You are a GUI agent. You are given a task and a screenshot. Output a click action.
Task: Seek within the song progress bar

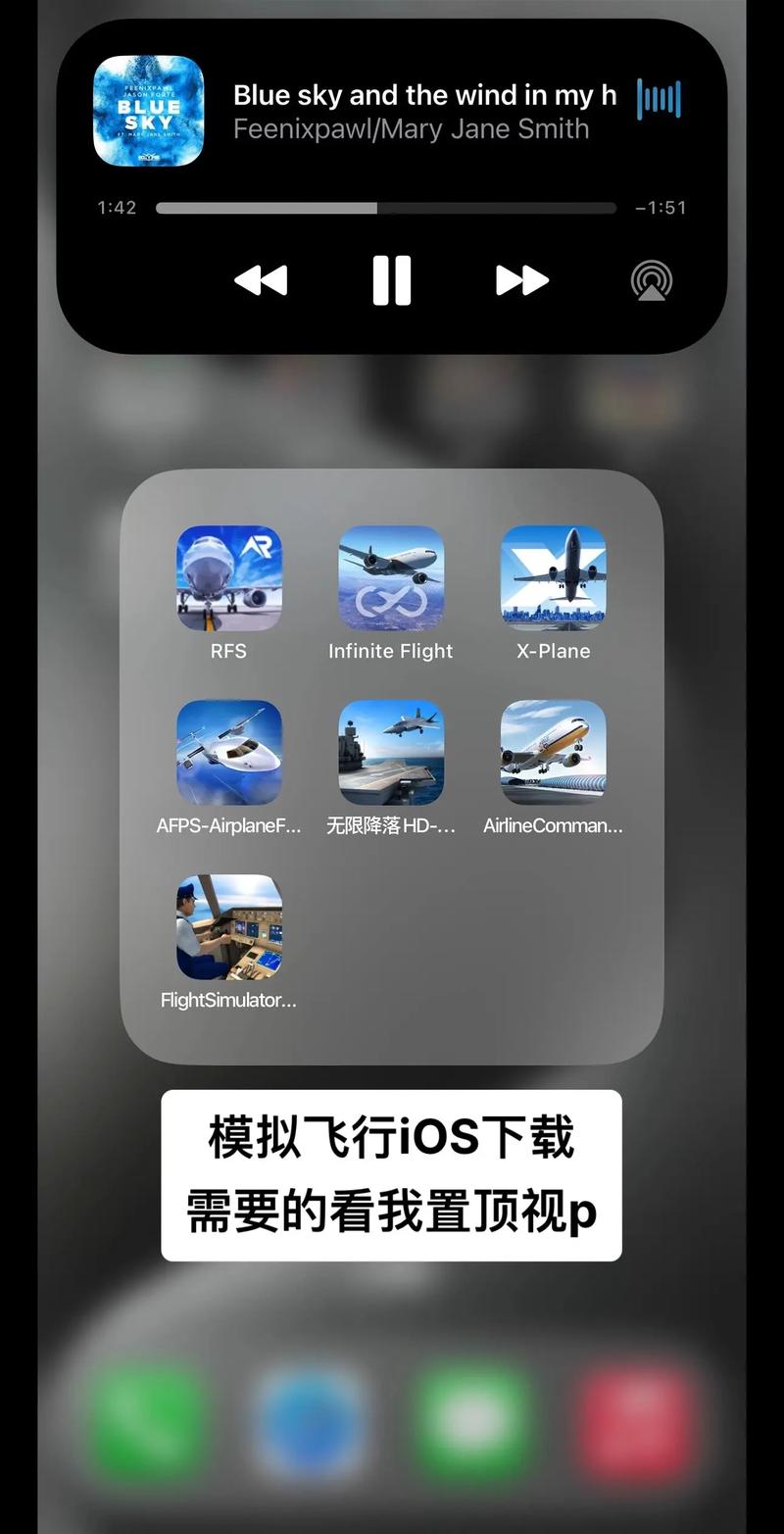coord(386,207)
